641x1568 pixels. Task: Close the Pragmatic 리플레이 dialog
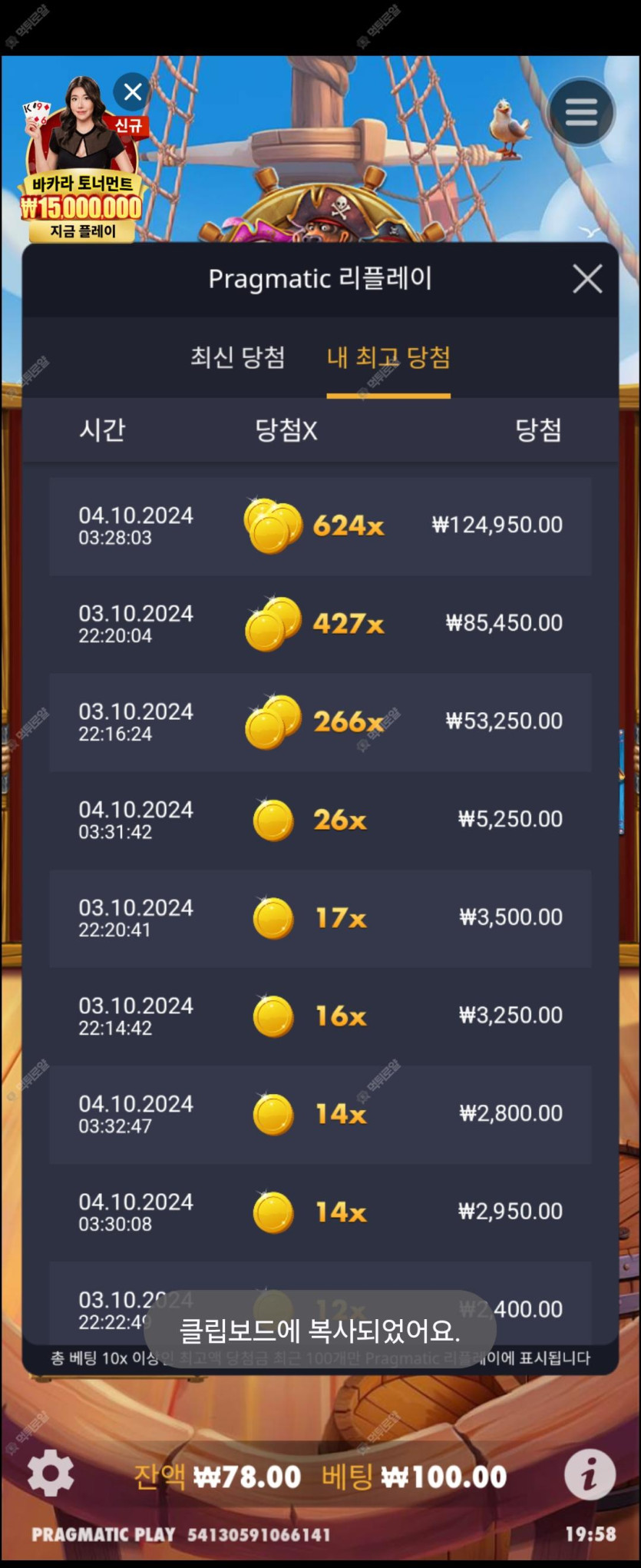point(587,279)
